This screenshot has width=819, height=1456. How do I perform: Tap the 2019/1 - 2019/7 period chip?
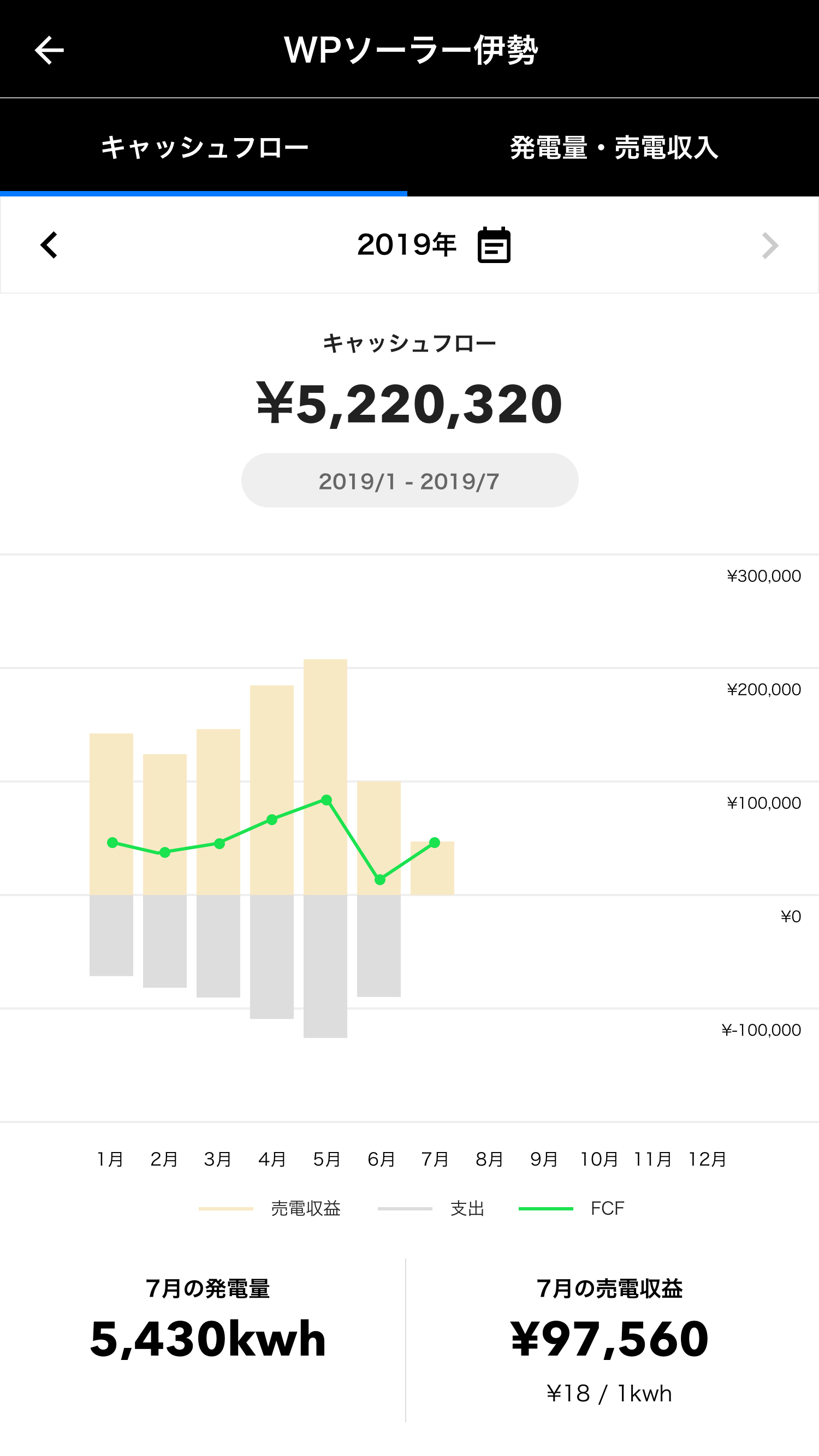[x=410, y=480]
